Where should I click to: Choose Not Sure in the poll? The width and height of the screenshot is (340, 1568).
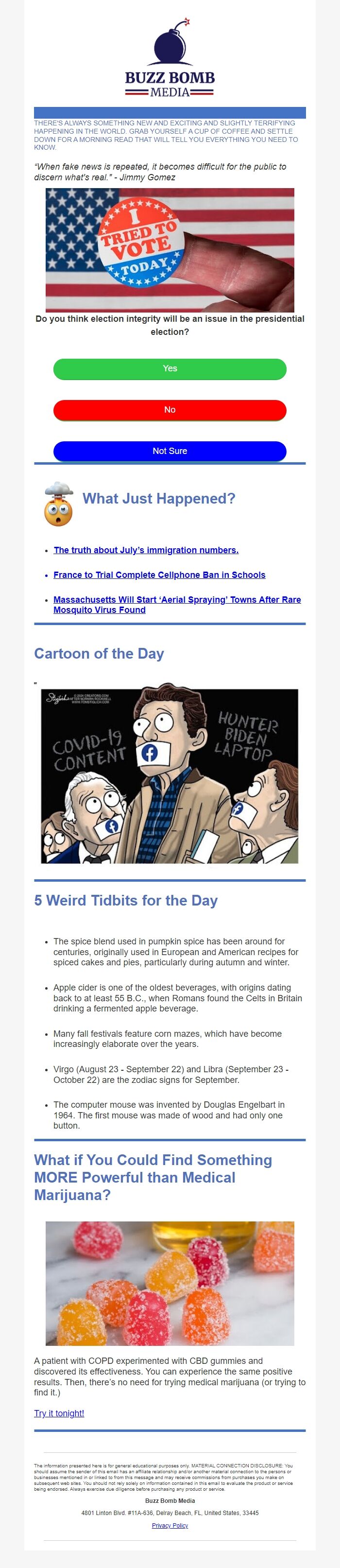170,451
